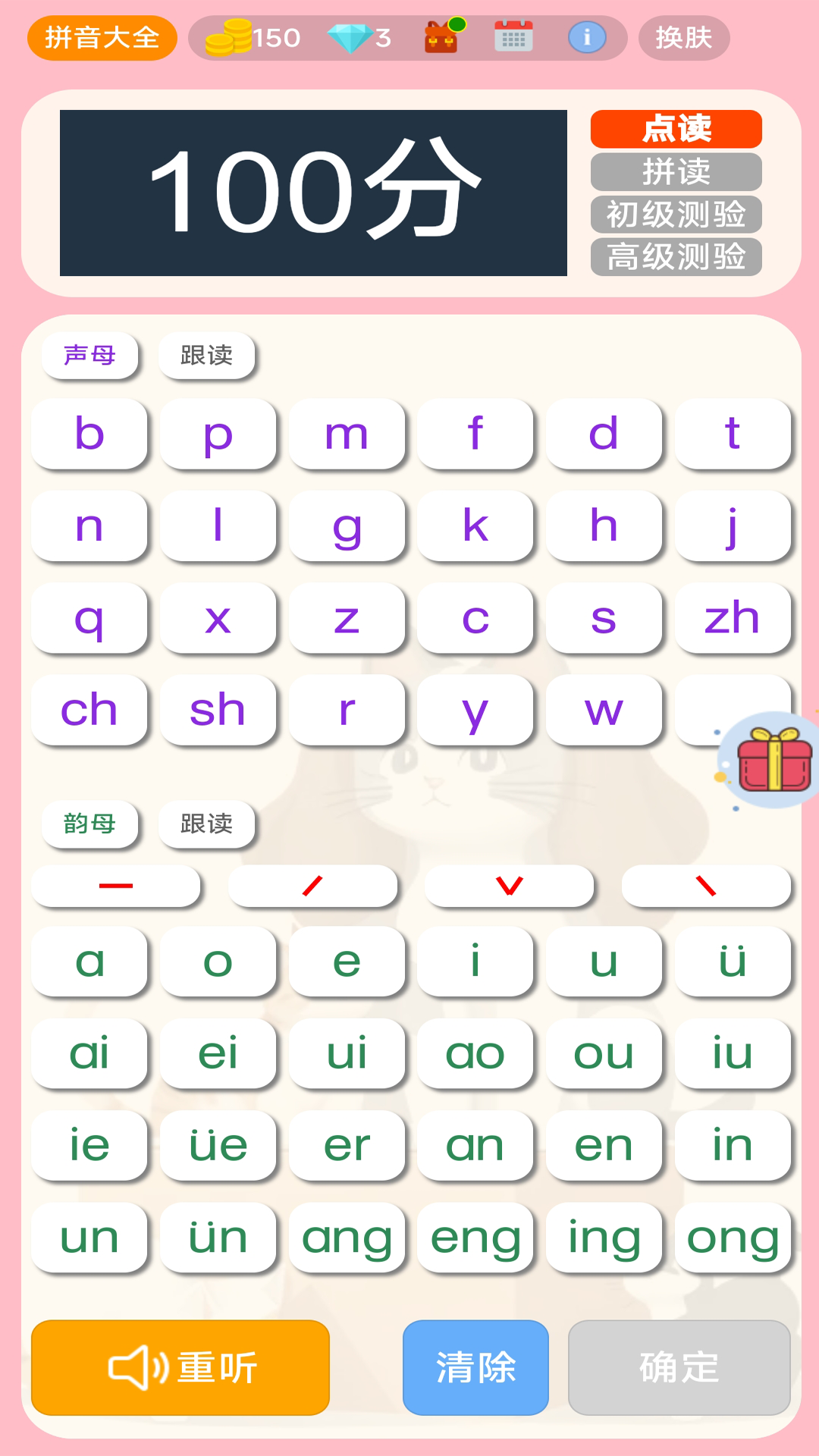The image size is (819, 1456).
Task: Open the calendar check-in icon
Action: [x=513, y=37]
